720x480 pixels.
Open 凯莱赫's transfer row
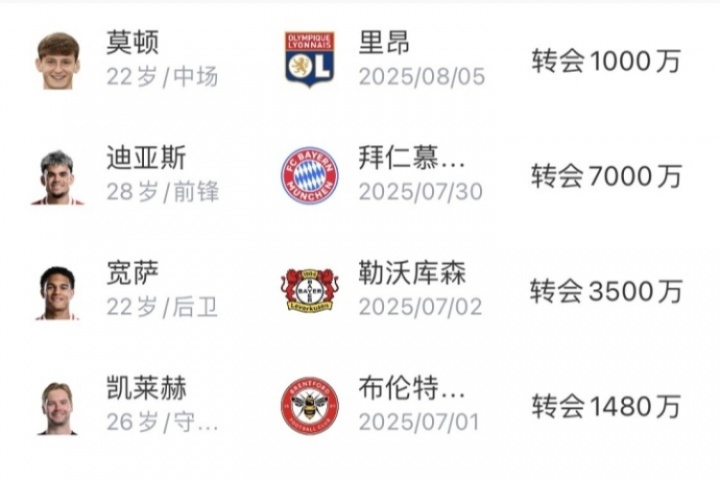click(360, 405)
